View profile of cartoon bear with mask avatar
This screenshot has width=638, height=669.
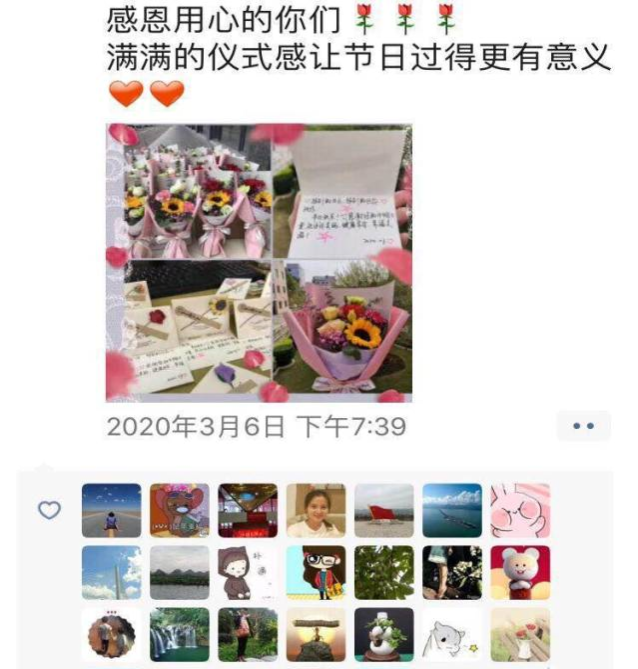(x=179, y=510)
